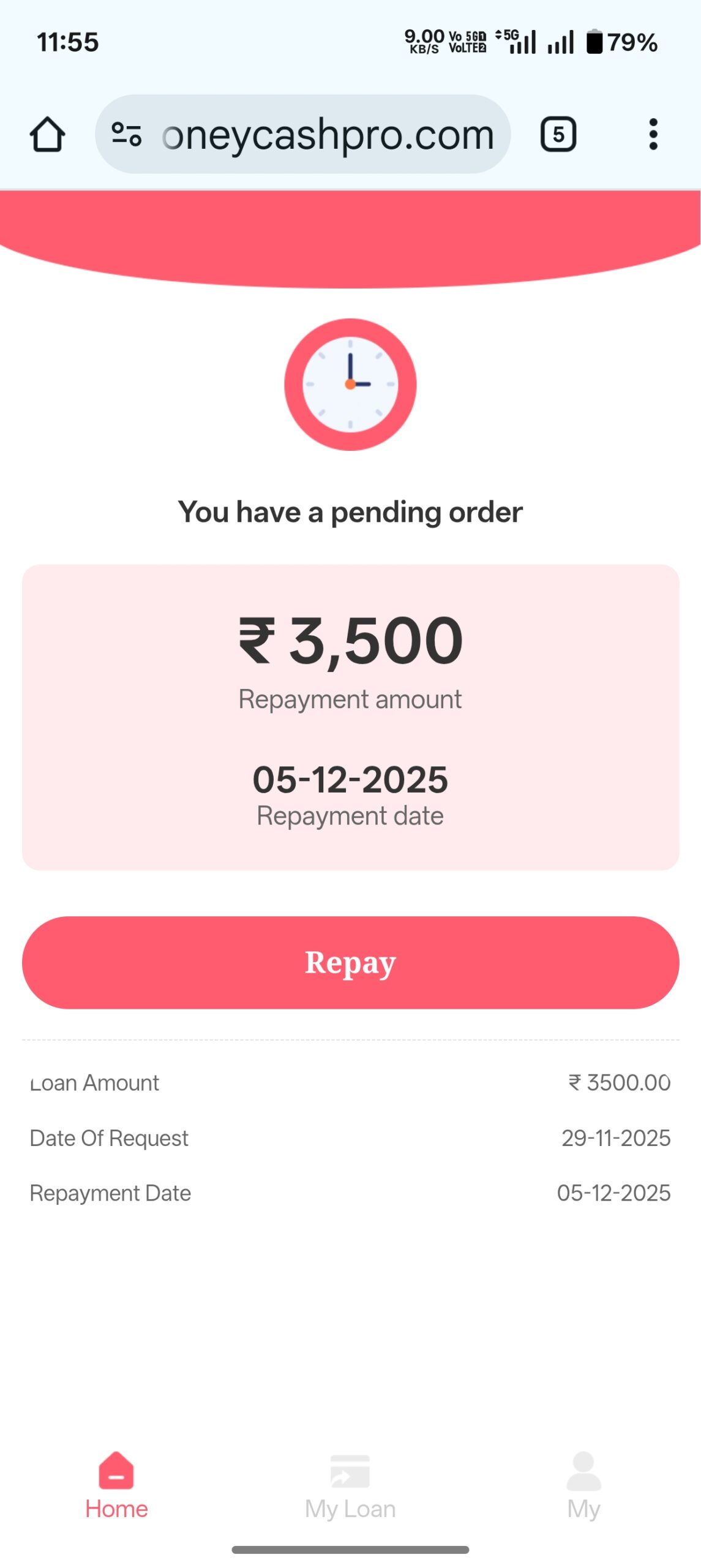The image size is (701, 1568).
Task: Open the browser overflow menu
Action: (653, 134)
